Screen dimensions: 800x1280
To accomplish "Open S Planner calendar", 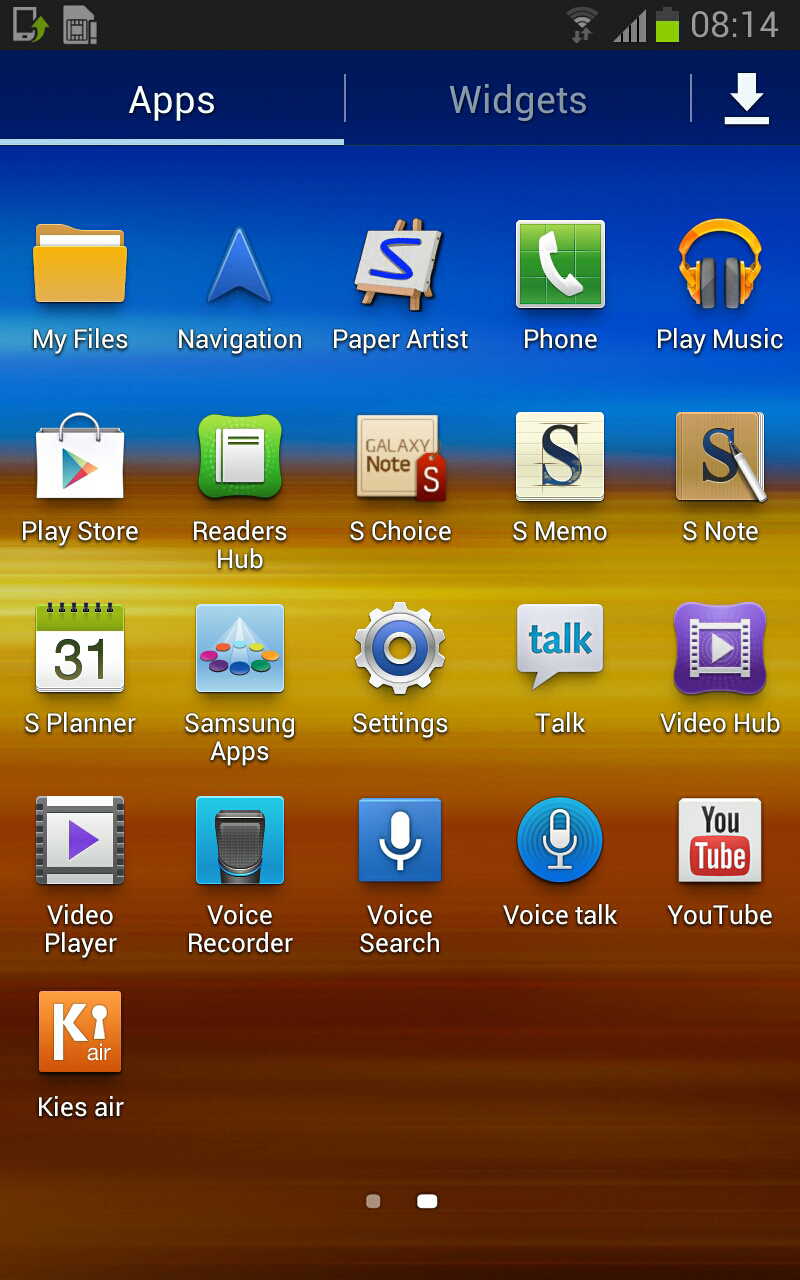I will point(80,649).
